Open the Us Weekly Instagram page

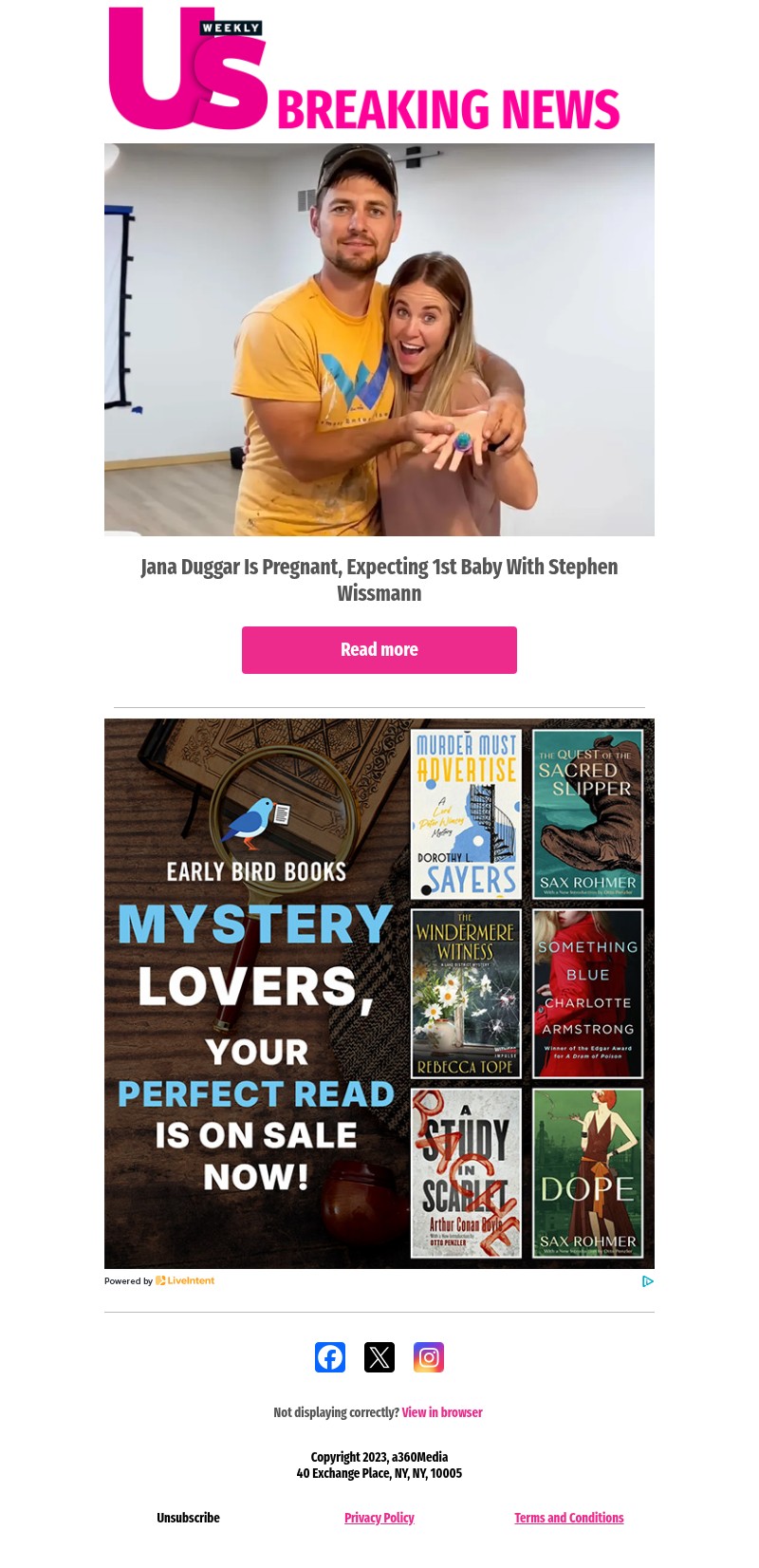[429, 1357]
